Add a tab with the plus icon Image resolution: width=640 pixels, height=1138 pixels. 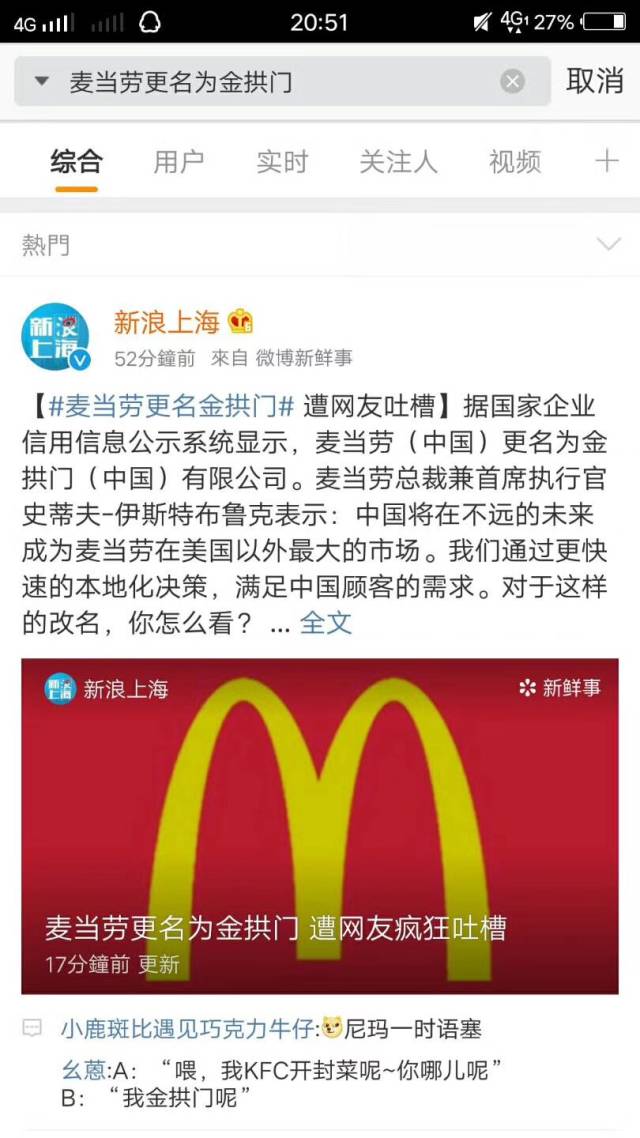pos(606,162)
